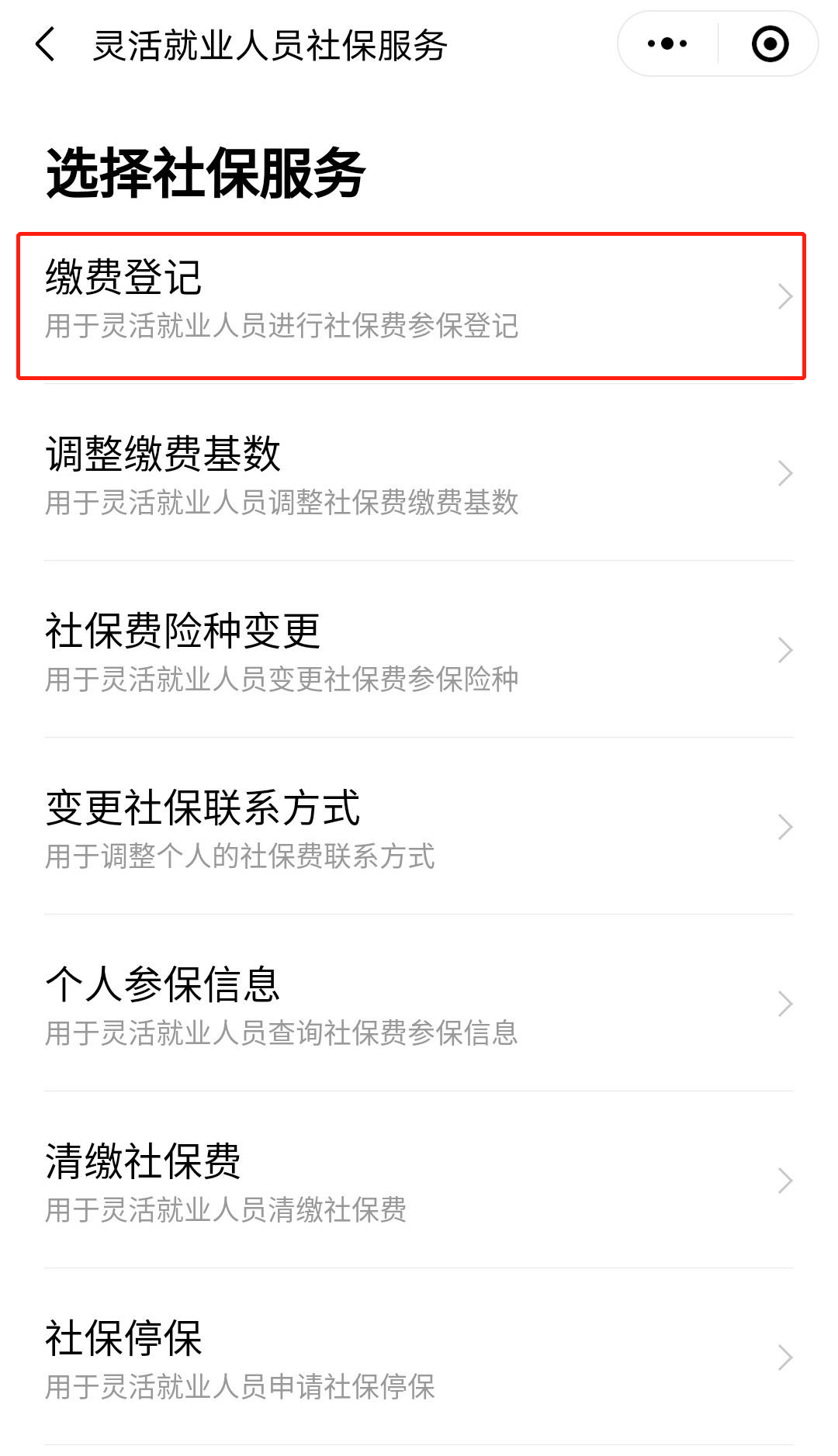This screenshot has height=1456, width=838.
Task: Open the mini program three-dot menu
Action: pyautogui.click(x=667, y=43)
